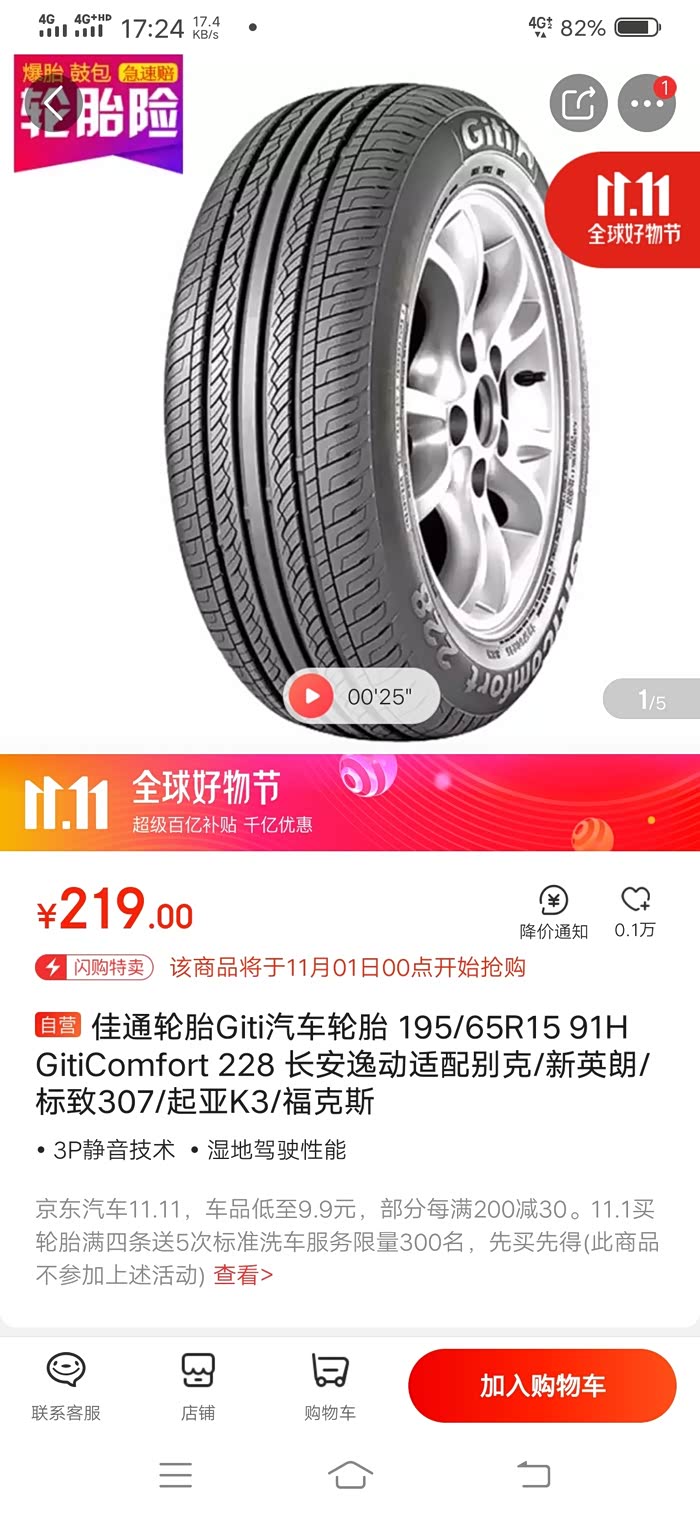700x1516 pixels.
Task: Share this tire product
Action: [x=578, y=103]
